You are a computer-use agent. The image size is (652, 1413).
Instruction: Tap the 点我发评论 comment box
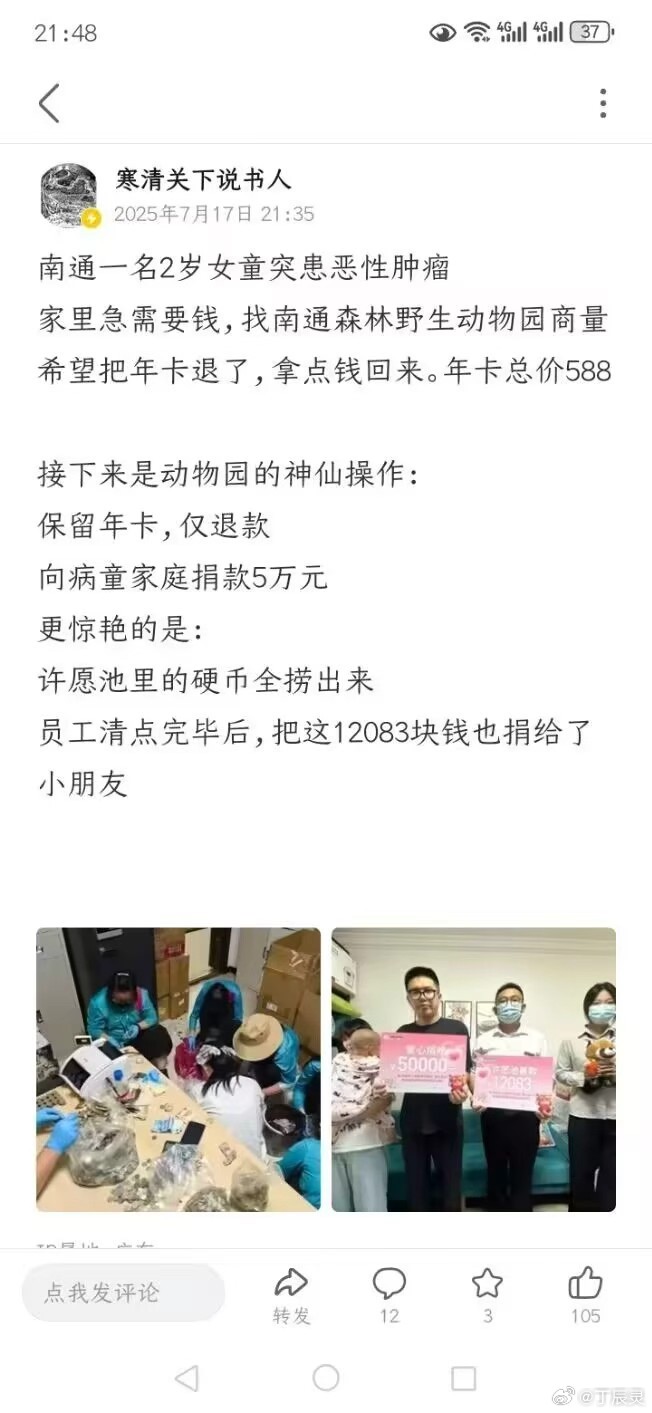123,1293
